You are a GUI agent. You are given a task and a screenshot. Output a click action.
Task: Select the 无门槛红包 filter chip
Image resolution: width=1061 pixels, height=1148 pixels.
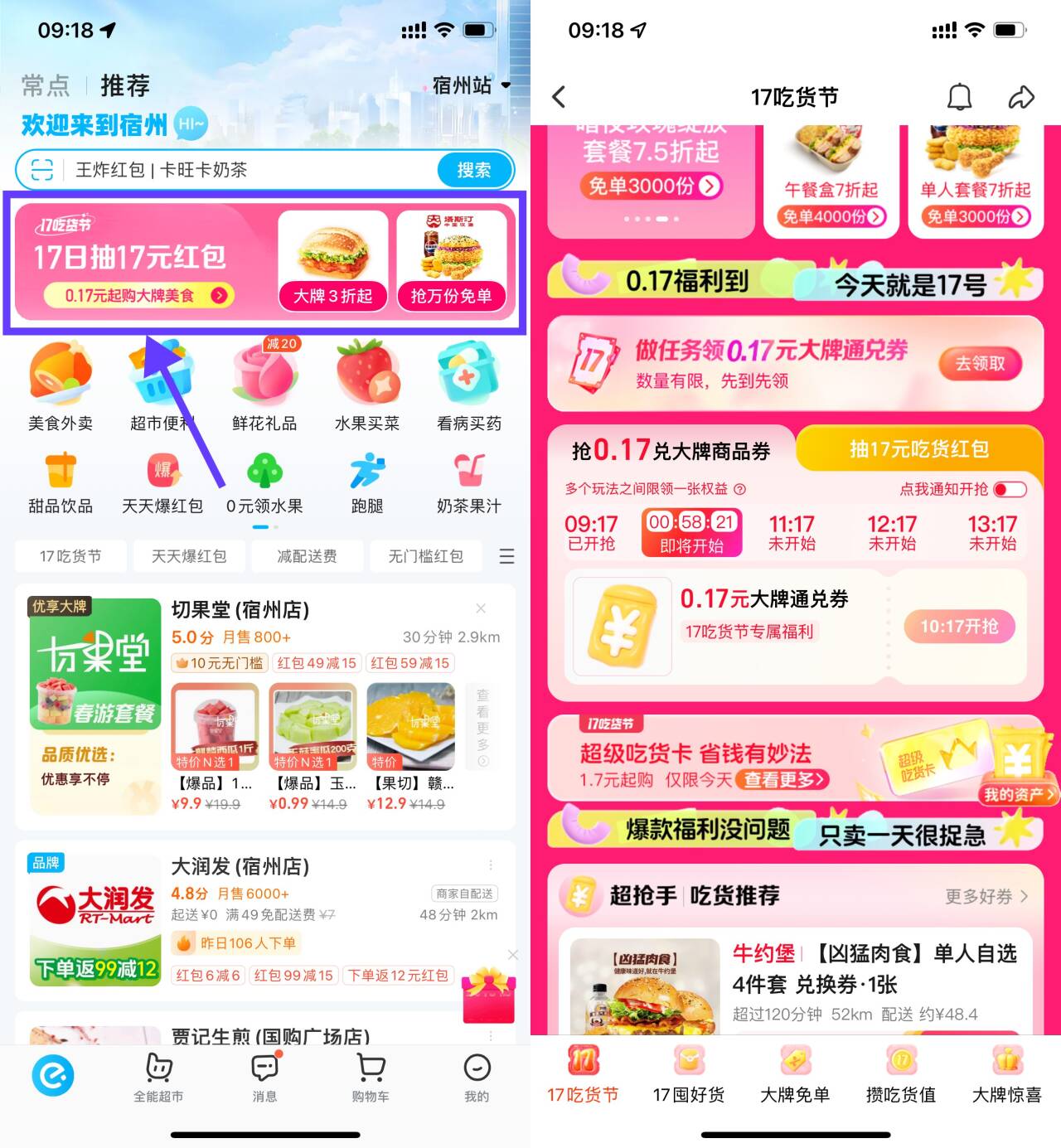[x=425, y=556]
